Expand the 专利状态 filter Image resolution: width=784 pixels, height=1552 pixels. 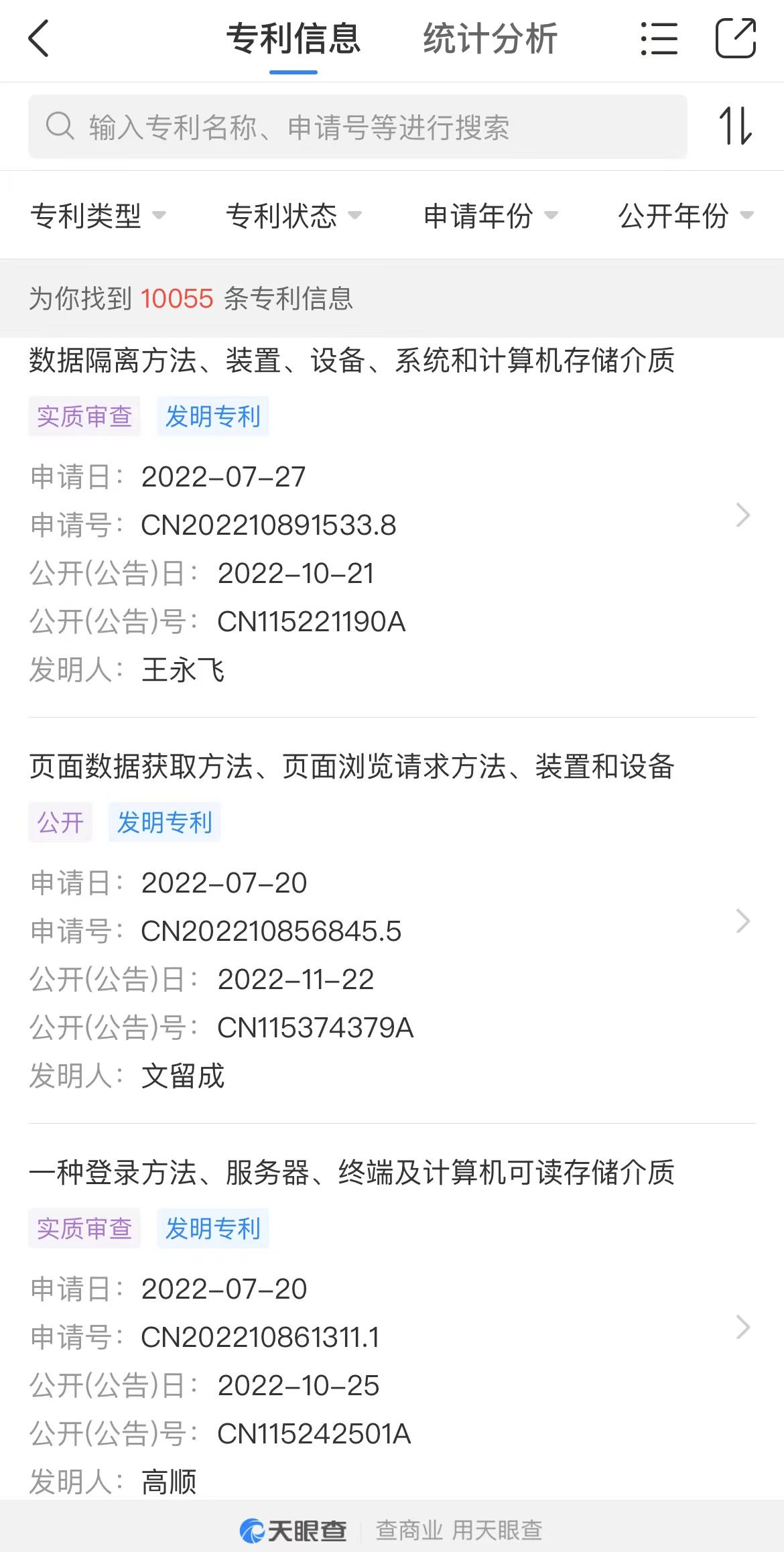(293, 216)
